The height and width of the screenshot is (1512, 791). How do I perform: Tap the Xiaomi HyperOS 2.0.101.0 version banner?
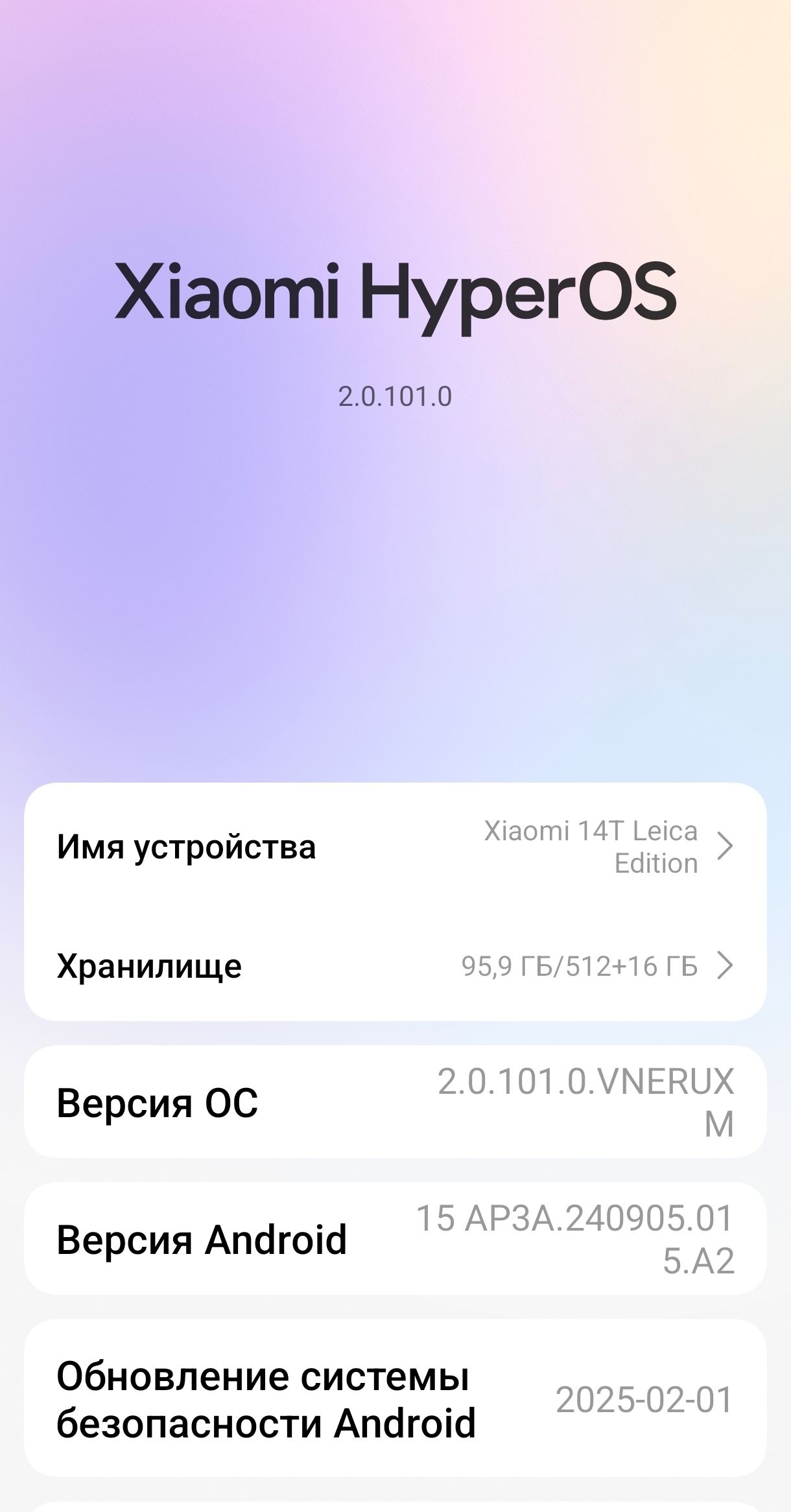395,324
